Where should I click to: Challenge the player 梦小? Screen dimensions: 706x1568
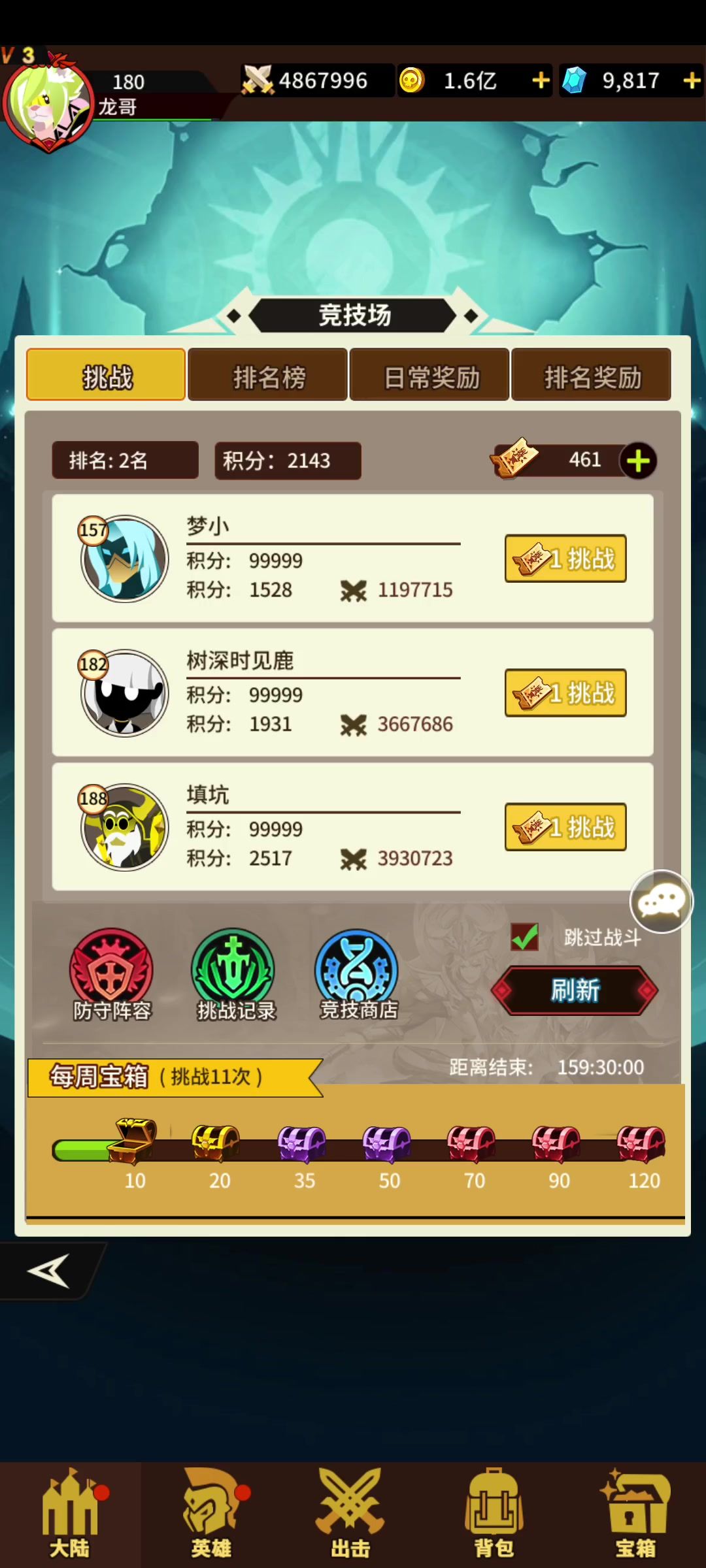coord(565,559)
